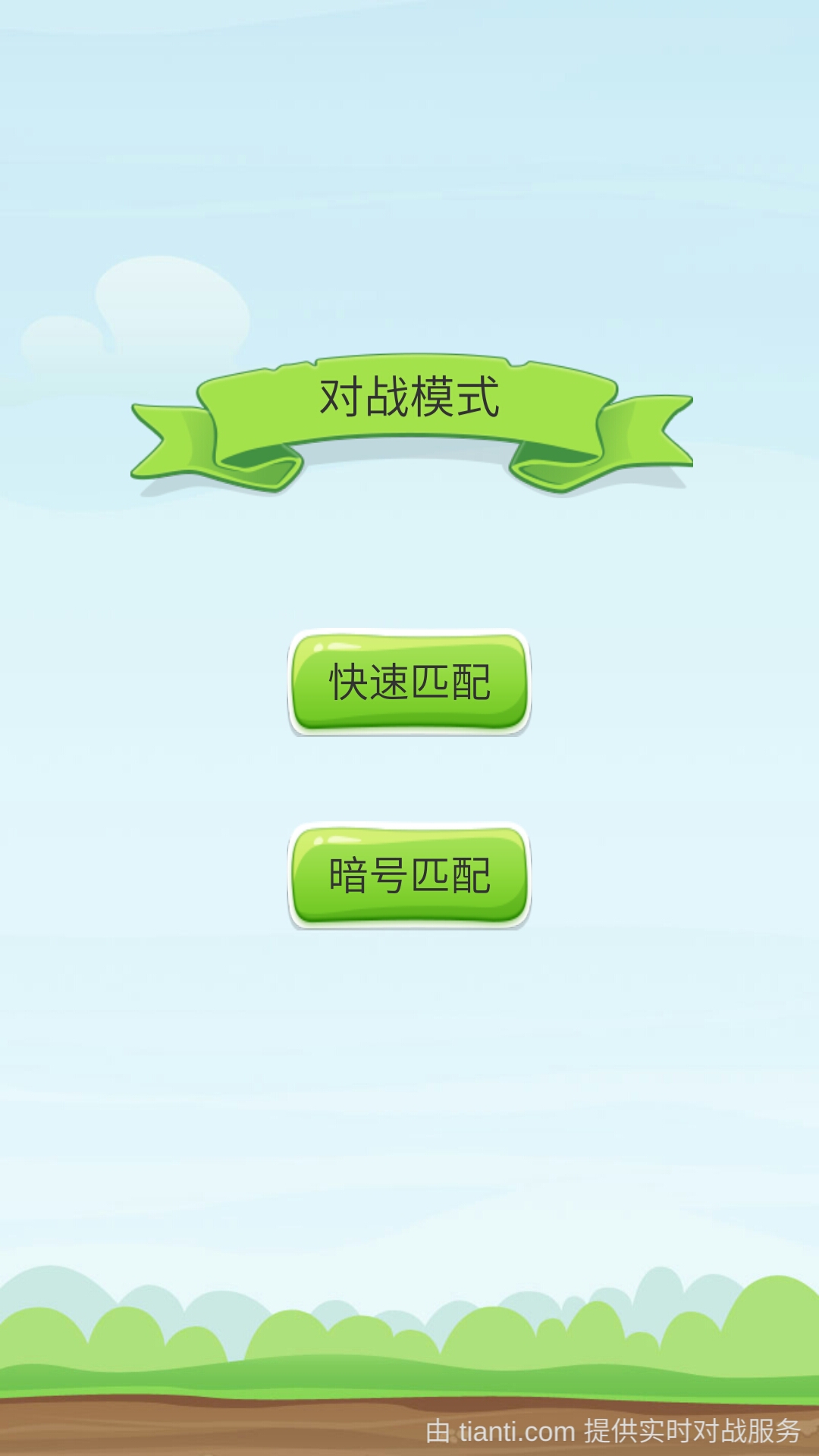The width and height of the screenshot is (819, 1456).
Task: Enter code-based matching with 暗号匹配
Action: point(409,872)
